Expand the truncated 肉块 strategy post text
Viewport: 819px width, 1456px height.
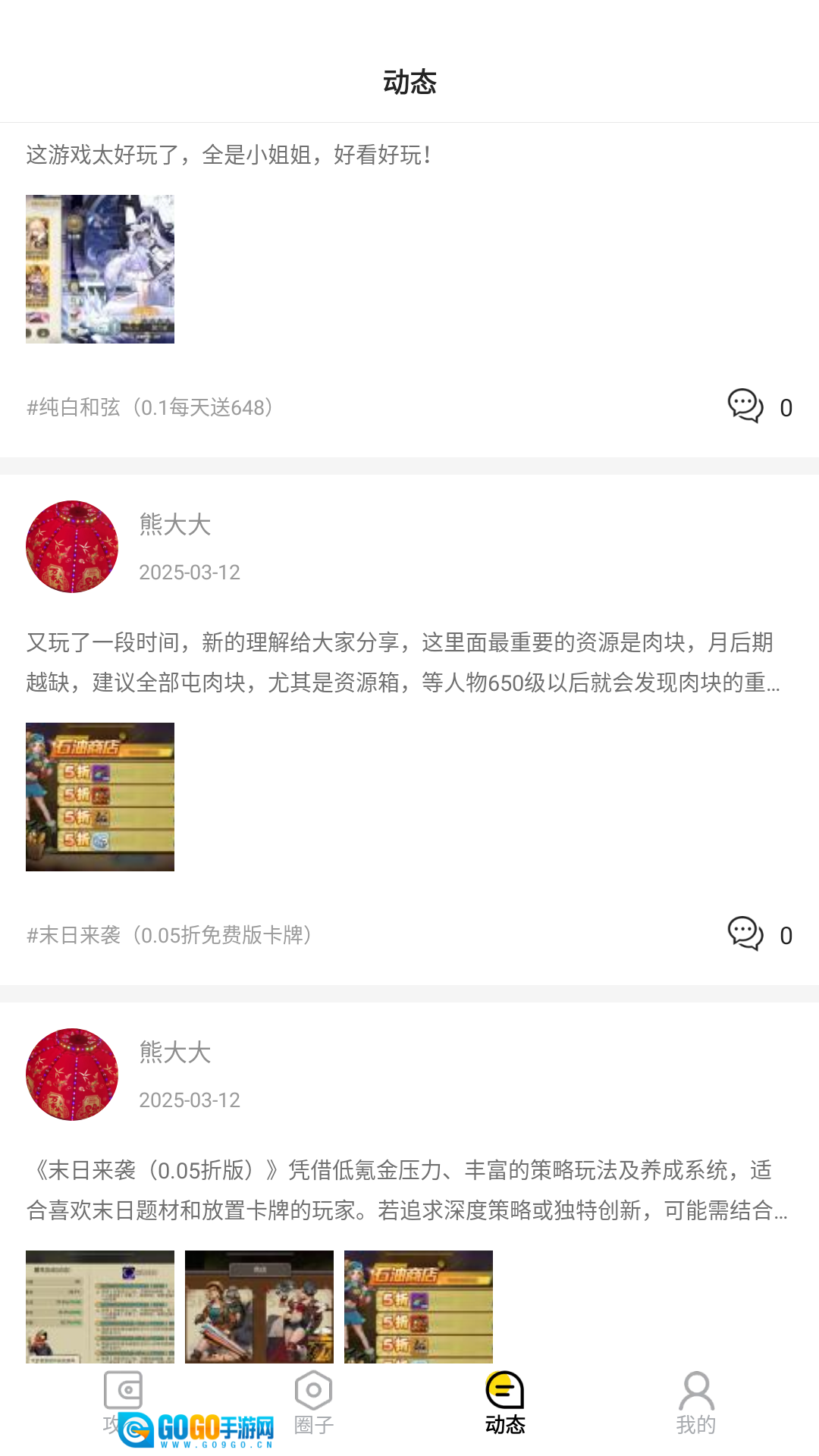(402, 664)
